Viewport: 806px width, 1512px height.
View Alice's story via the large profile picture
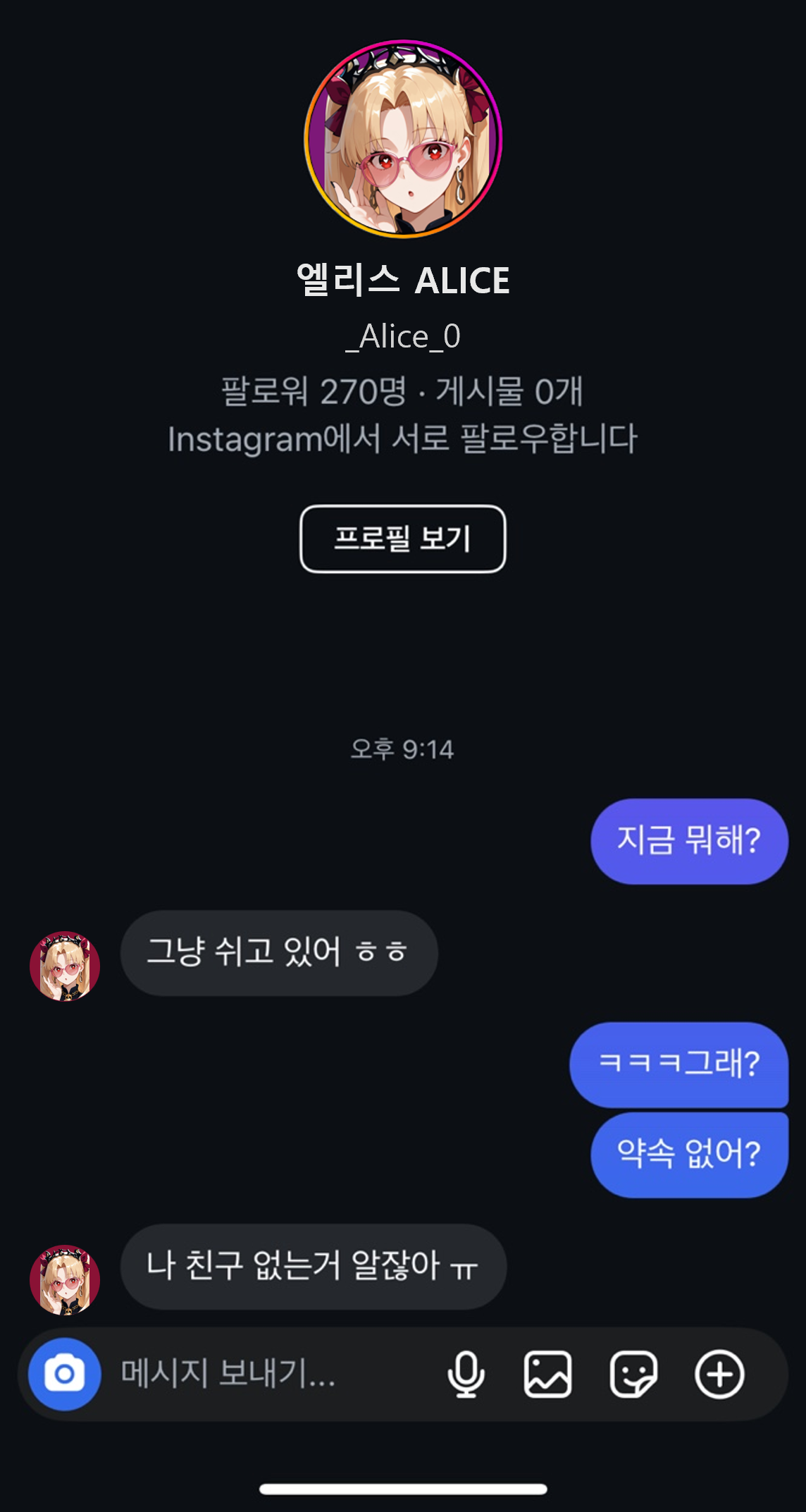tap(403, 139)
